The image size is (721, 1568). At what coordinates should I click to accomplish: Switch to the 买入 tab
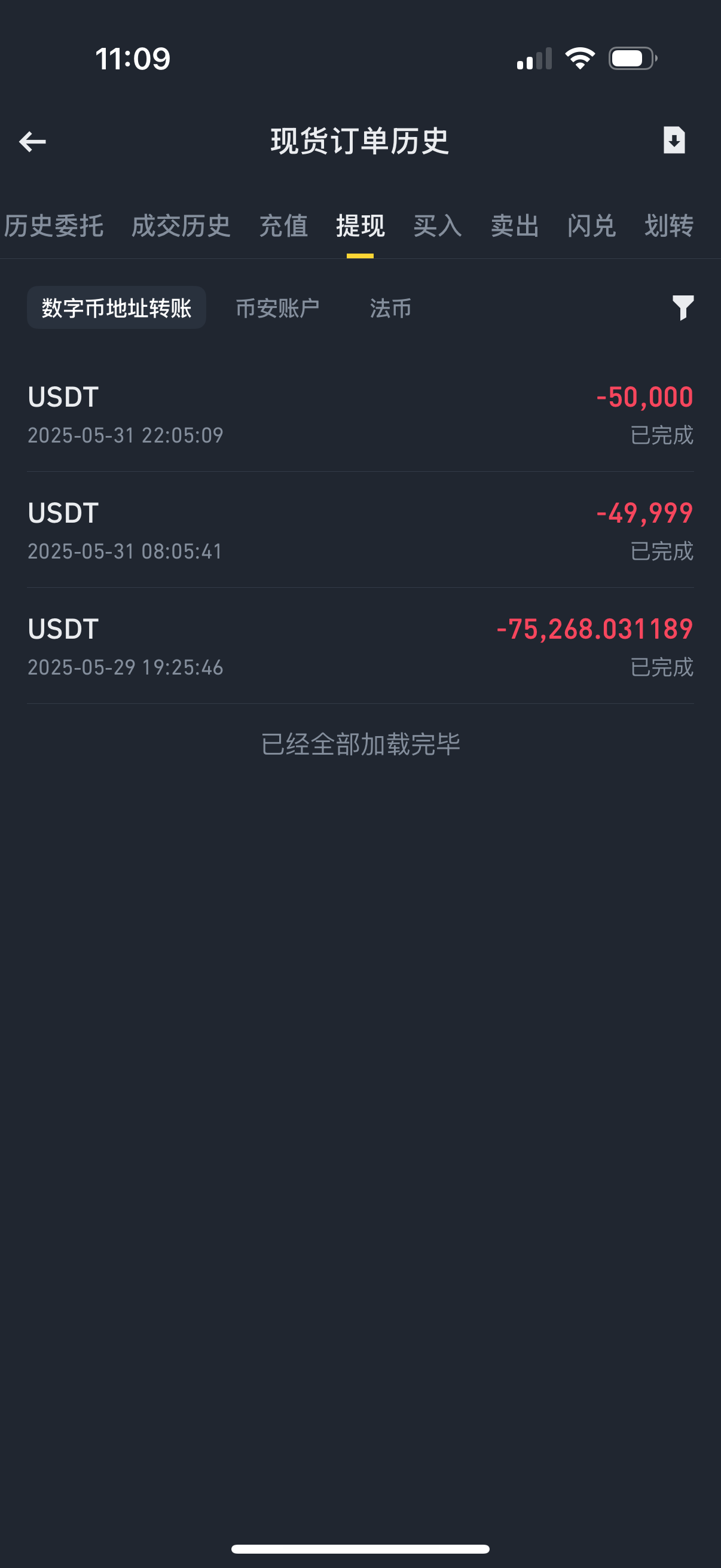tap(438, 226)
